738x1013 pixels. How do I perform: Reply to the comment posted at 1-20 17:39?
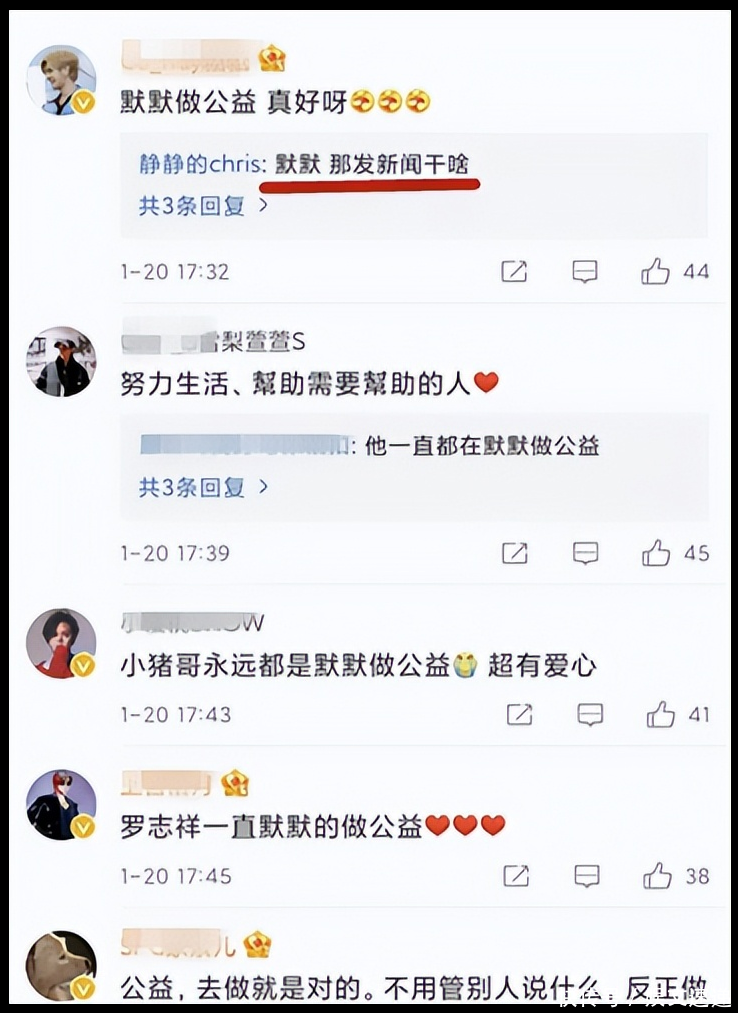click(x=585, y=553)
